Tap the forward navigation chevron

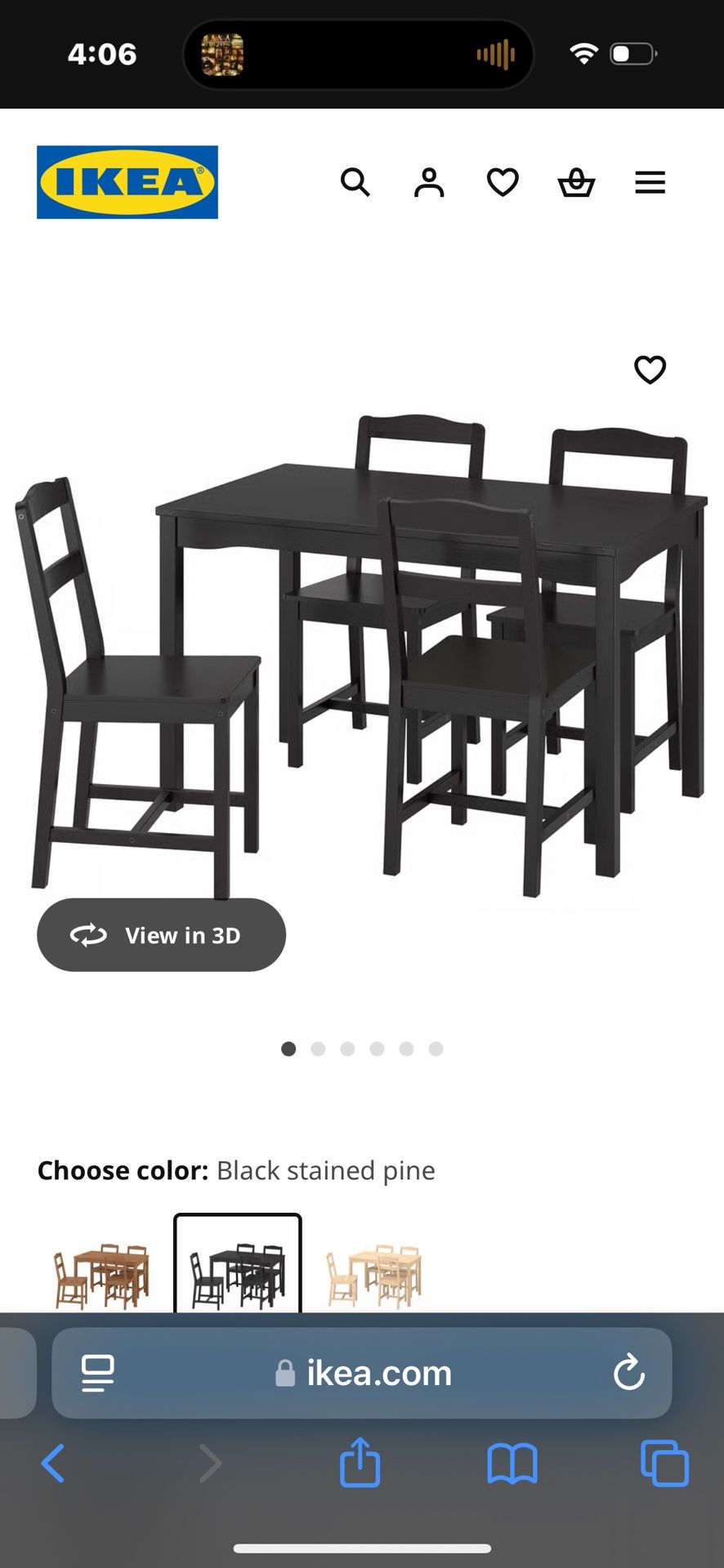pos(211,1463)
